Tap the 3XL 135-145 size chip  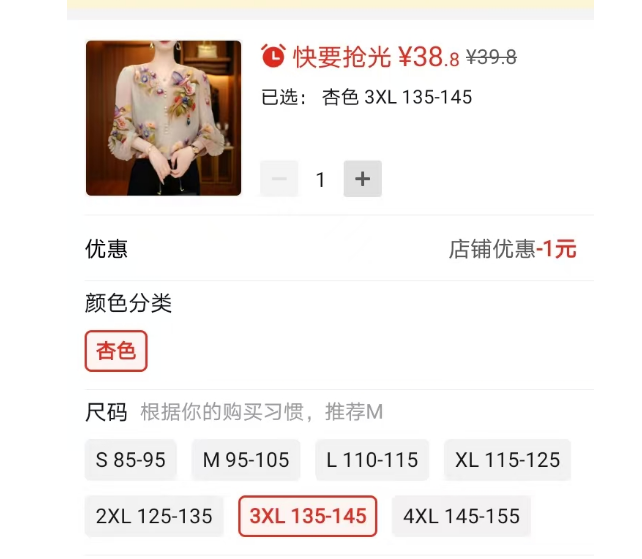click(308, 516)
